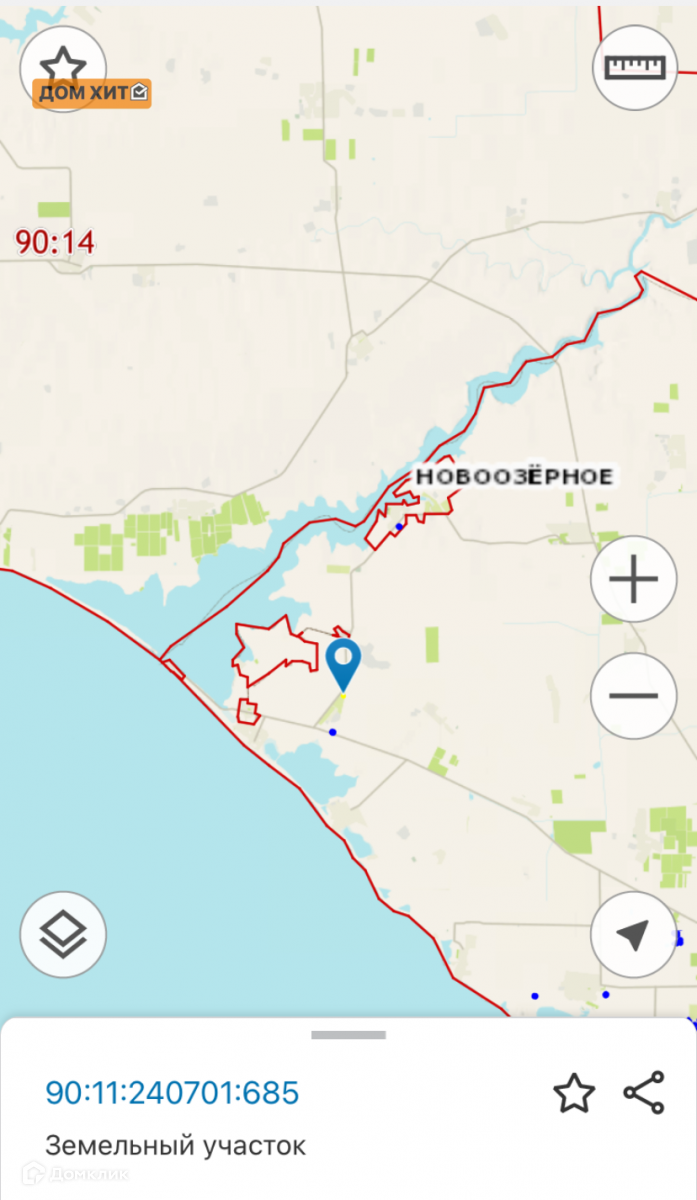The height and width of the screenshot is (1200, 697).
Task: Open the map layers selector
Action: click(63, 935)
